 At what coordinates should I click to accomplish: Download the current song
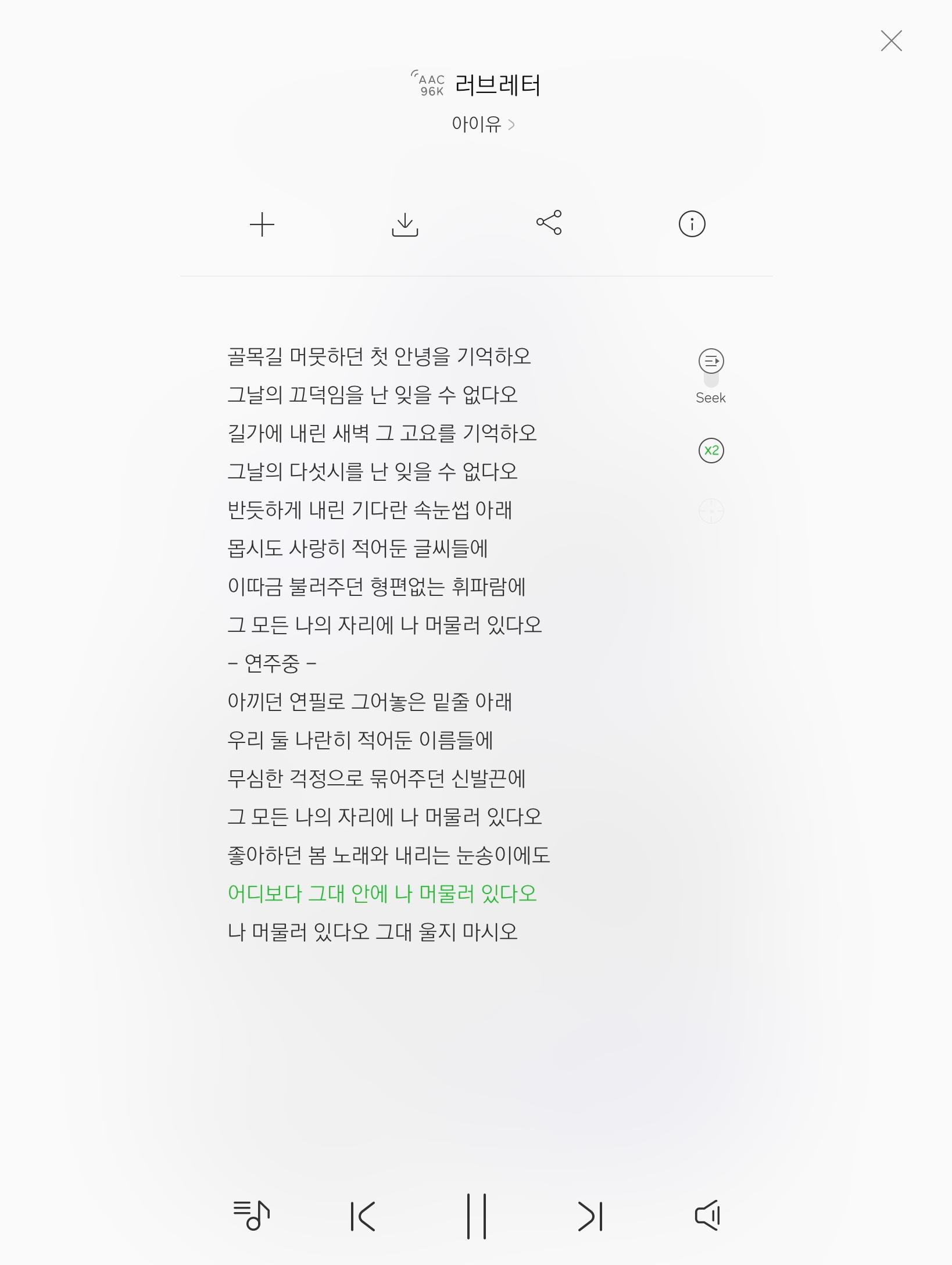[405, 224]
